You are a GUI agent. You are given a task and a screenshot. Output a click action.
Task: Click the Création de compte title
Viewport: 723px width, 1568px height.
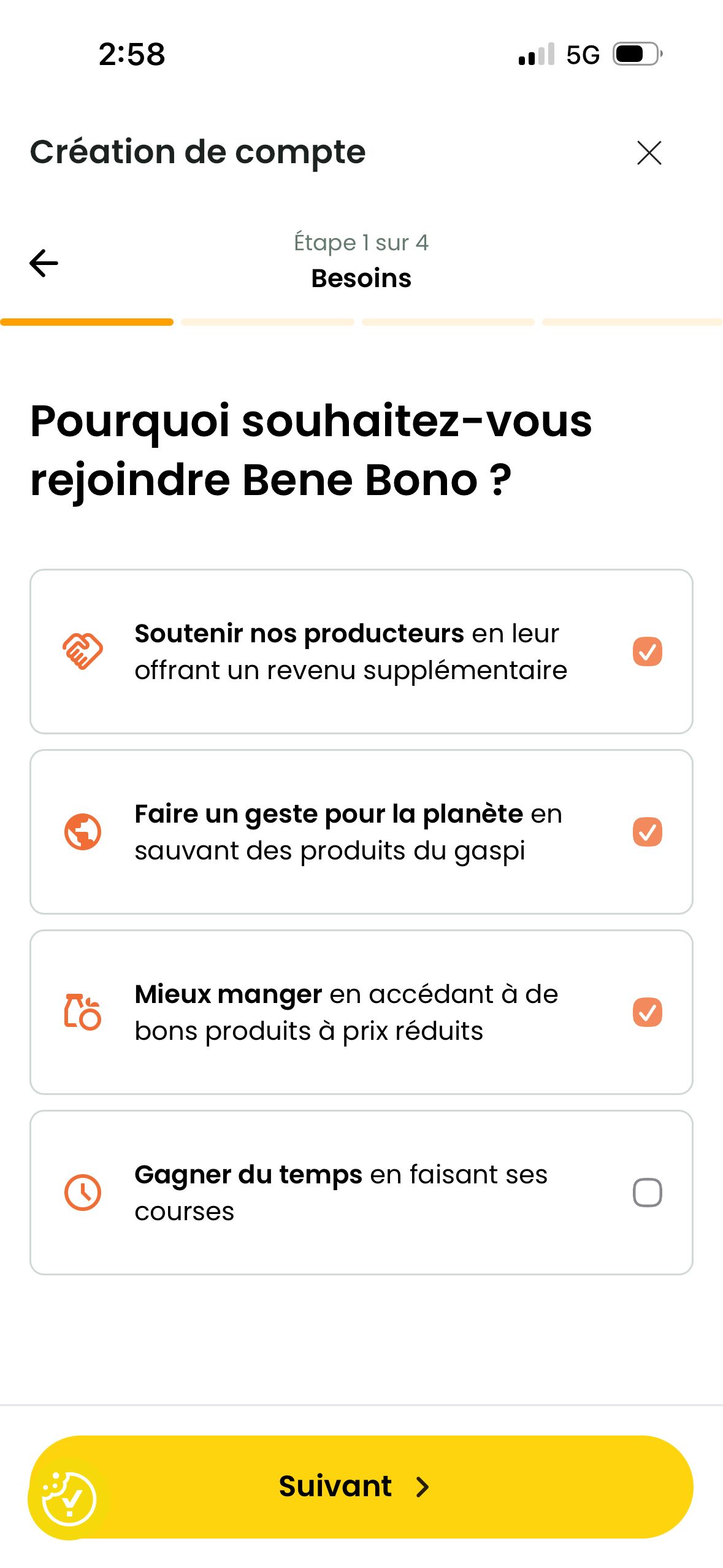[197, 153]
